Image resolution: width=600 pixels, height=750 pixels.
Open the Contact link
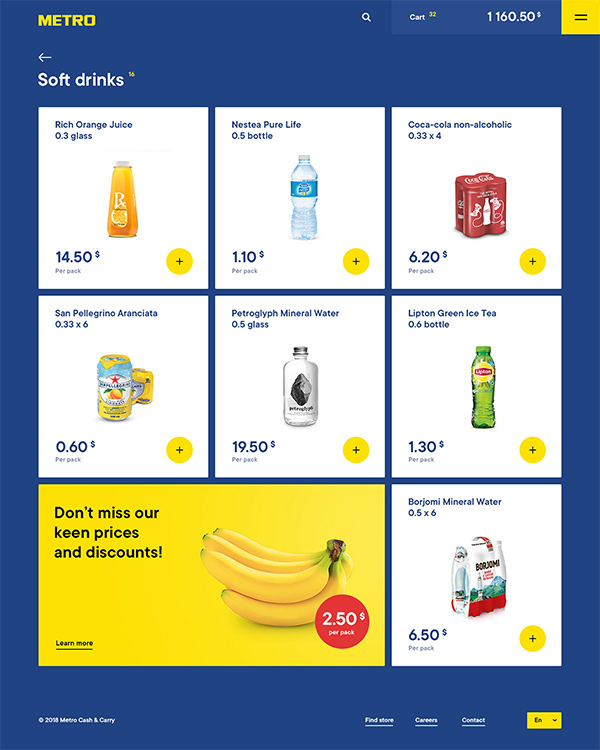473,720
